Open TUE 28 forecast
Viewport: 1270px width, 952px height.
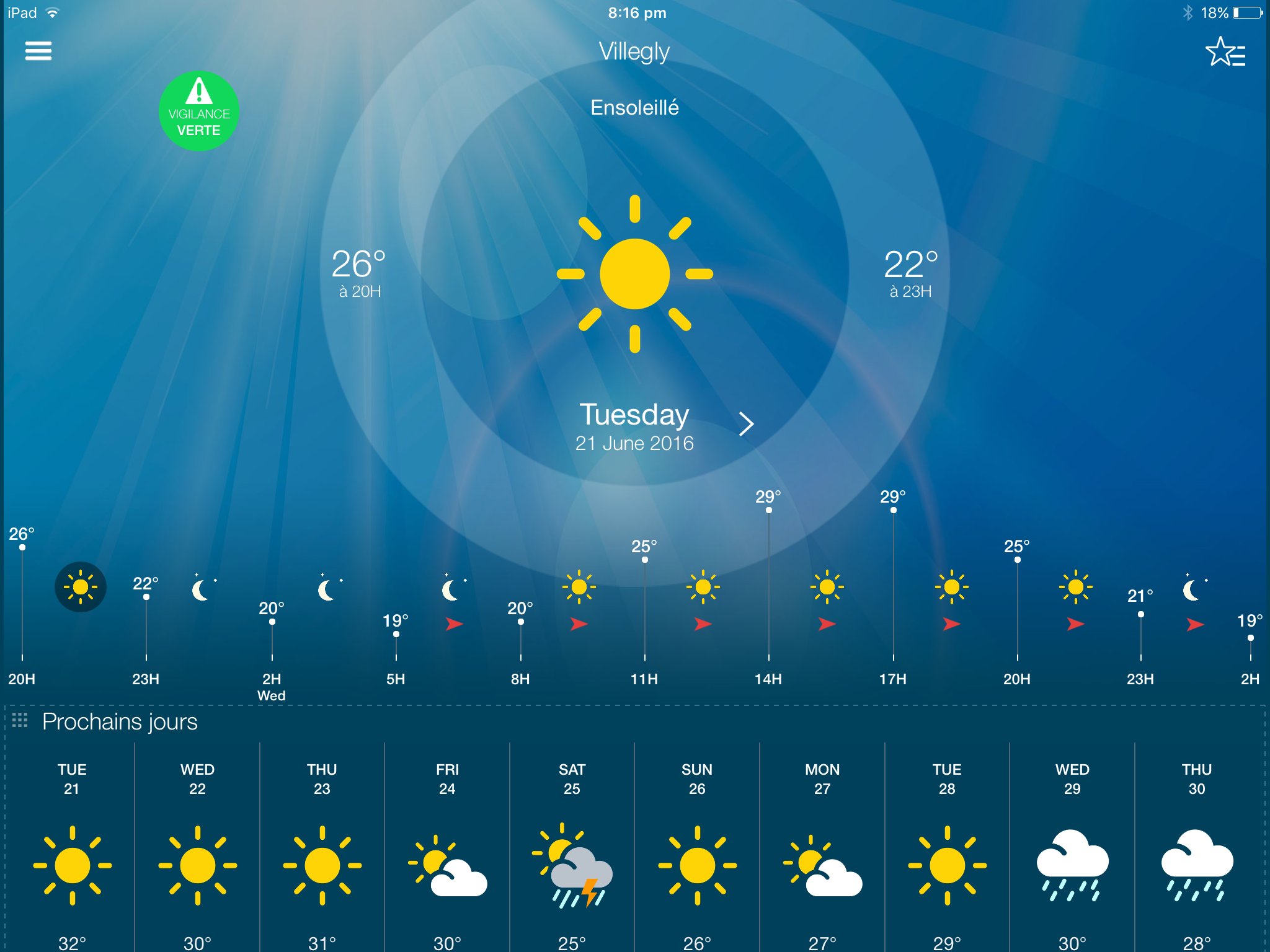[x=947, y=855]
